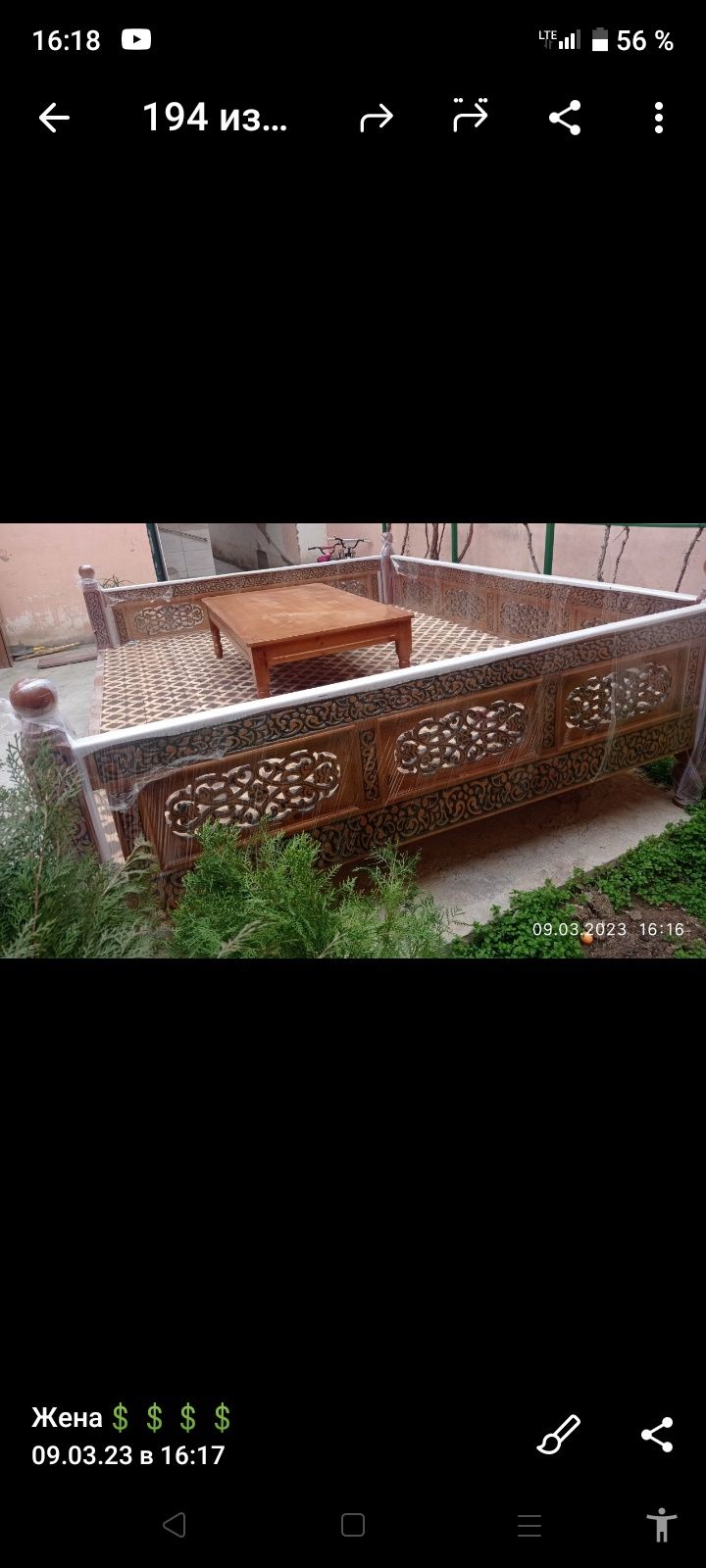
Task: Tap the dotted forward arrow icon
Action: click(470, 117)
